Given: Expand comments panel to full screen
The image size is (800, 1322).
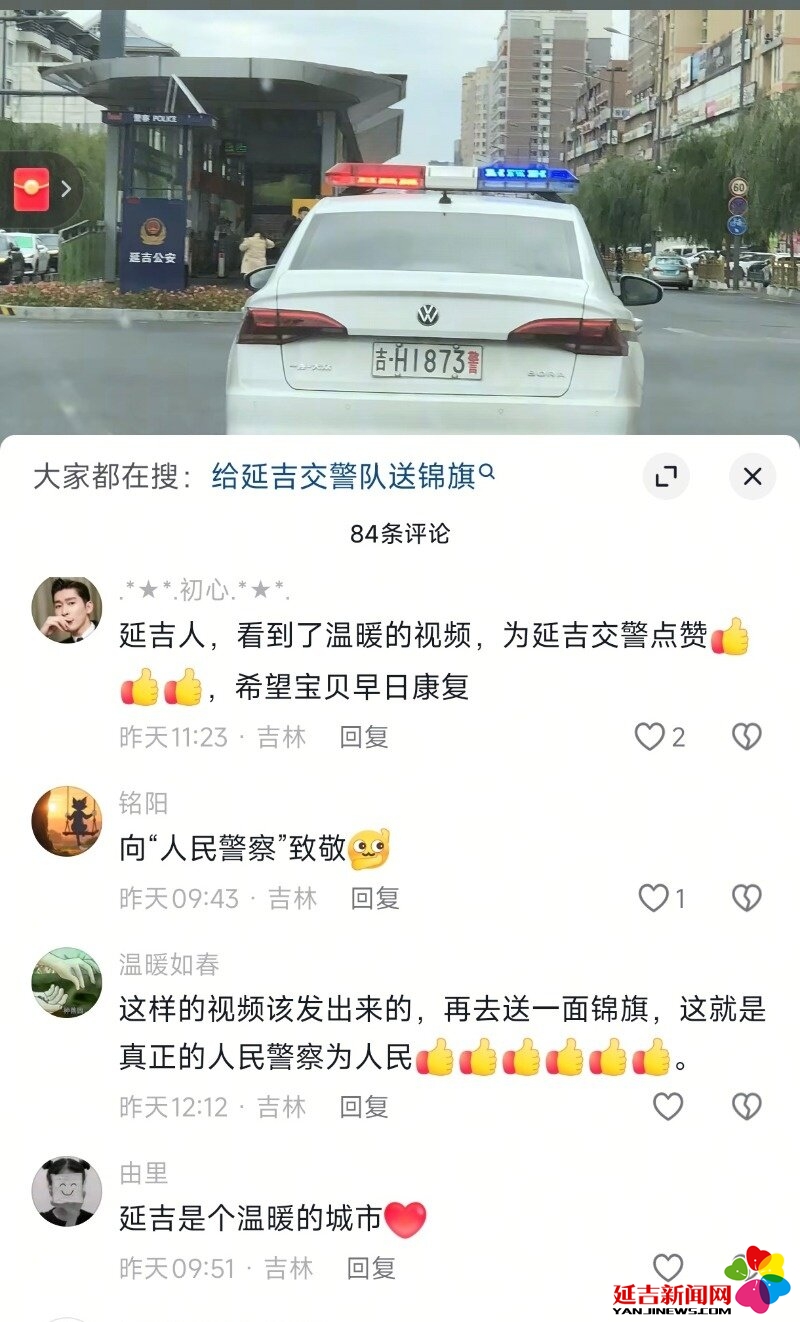Looking at the screenshot, I should [x=666, y=477].
